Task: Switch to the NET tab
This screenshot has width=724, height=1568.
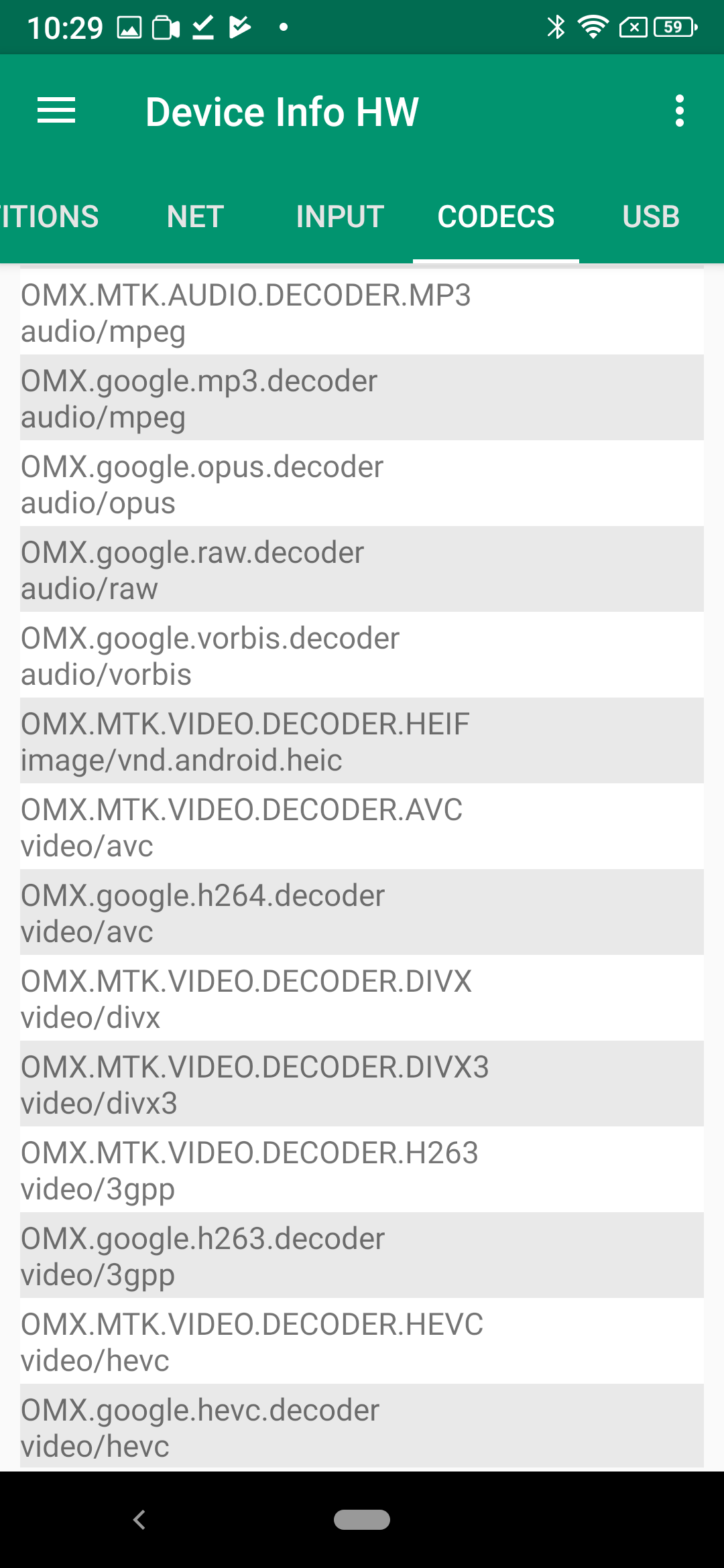Action: point(195,216)
